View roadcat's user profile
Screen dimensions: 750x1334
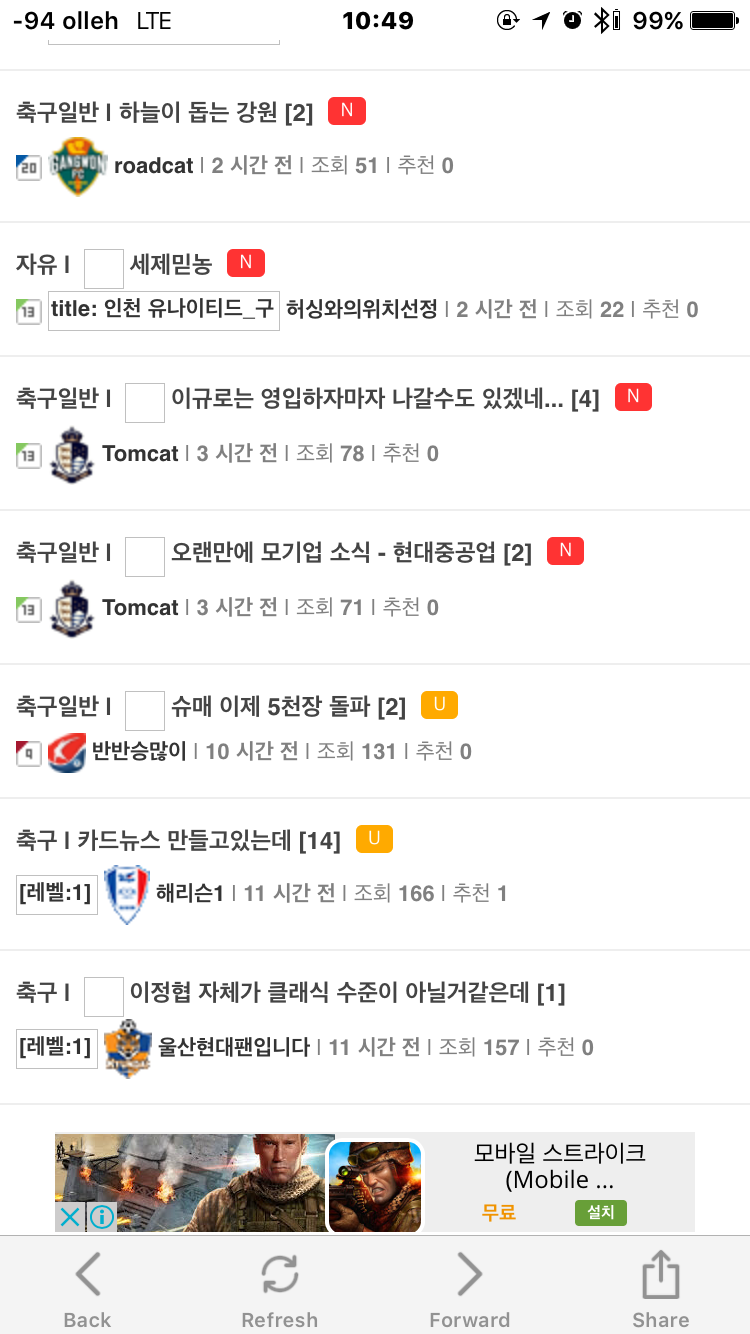[x=153, y=166]
